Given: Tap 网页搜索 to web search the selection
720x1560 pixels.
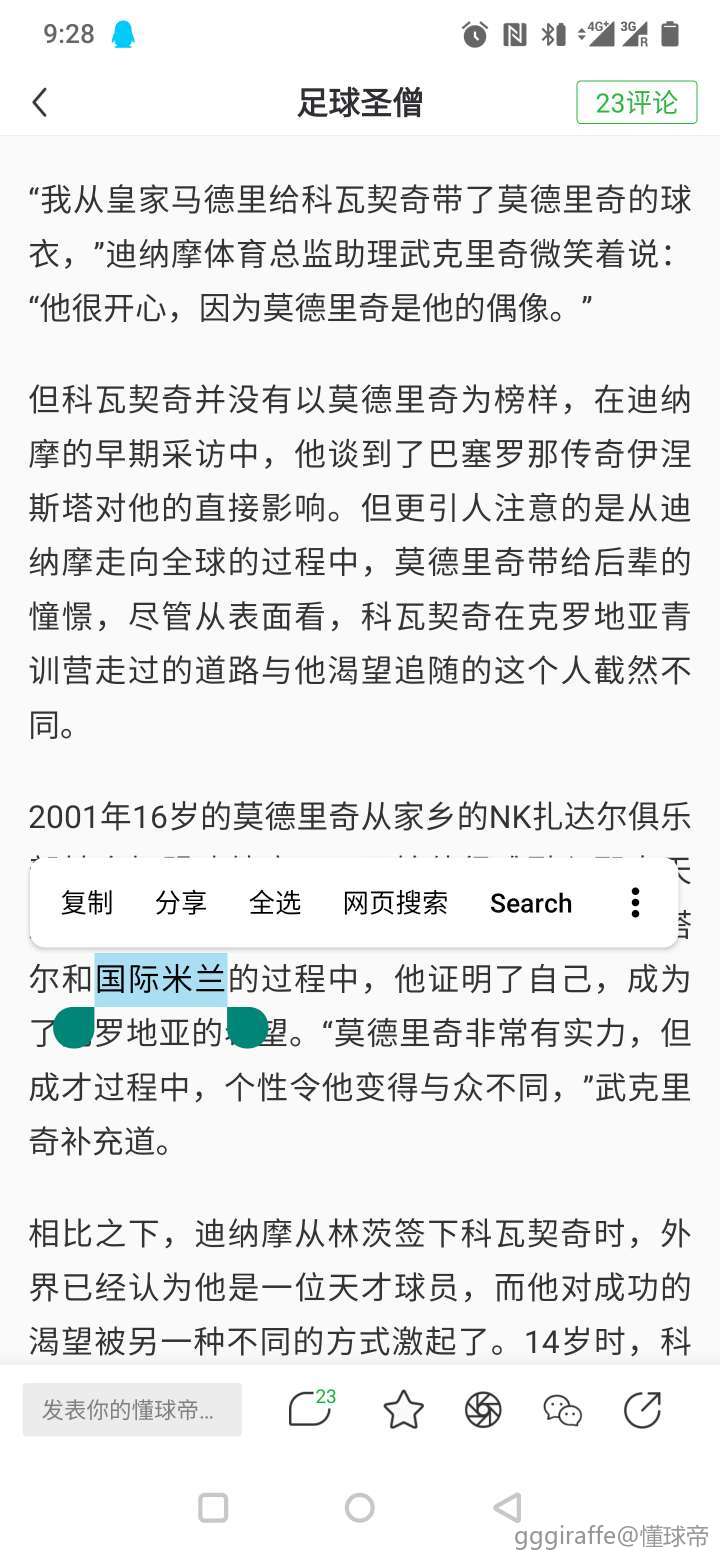Looking at the screenshot, I should [395, 903].
